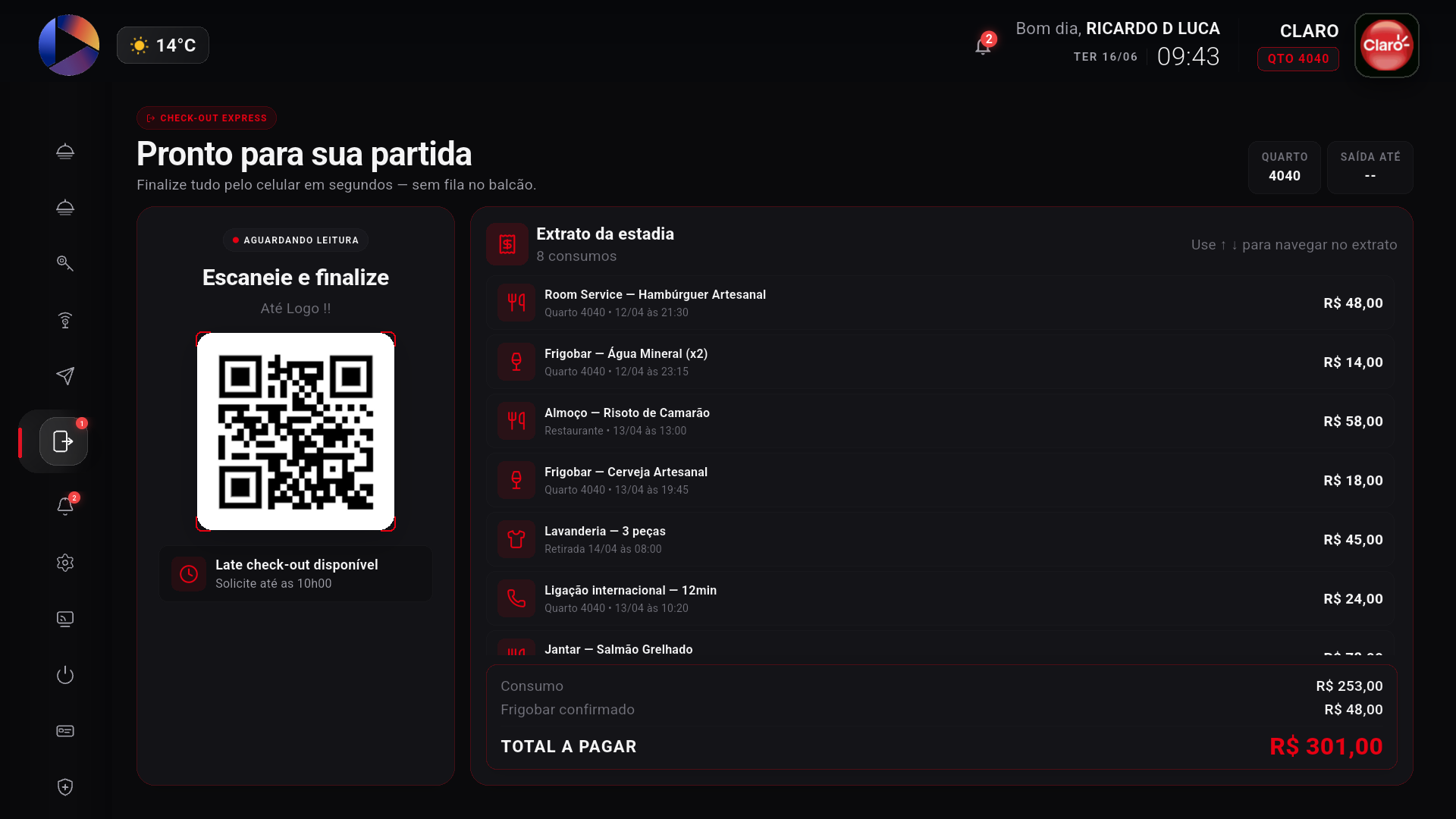Select the check-out exit icon in sidebar
The image size is (1456, 819).
(64, 441)
